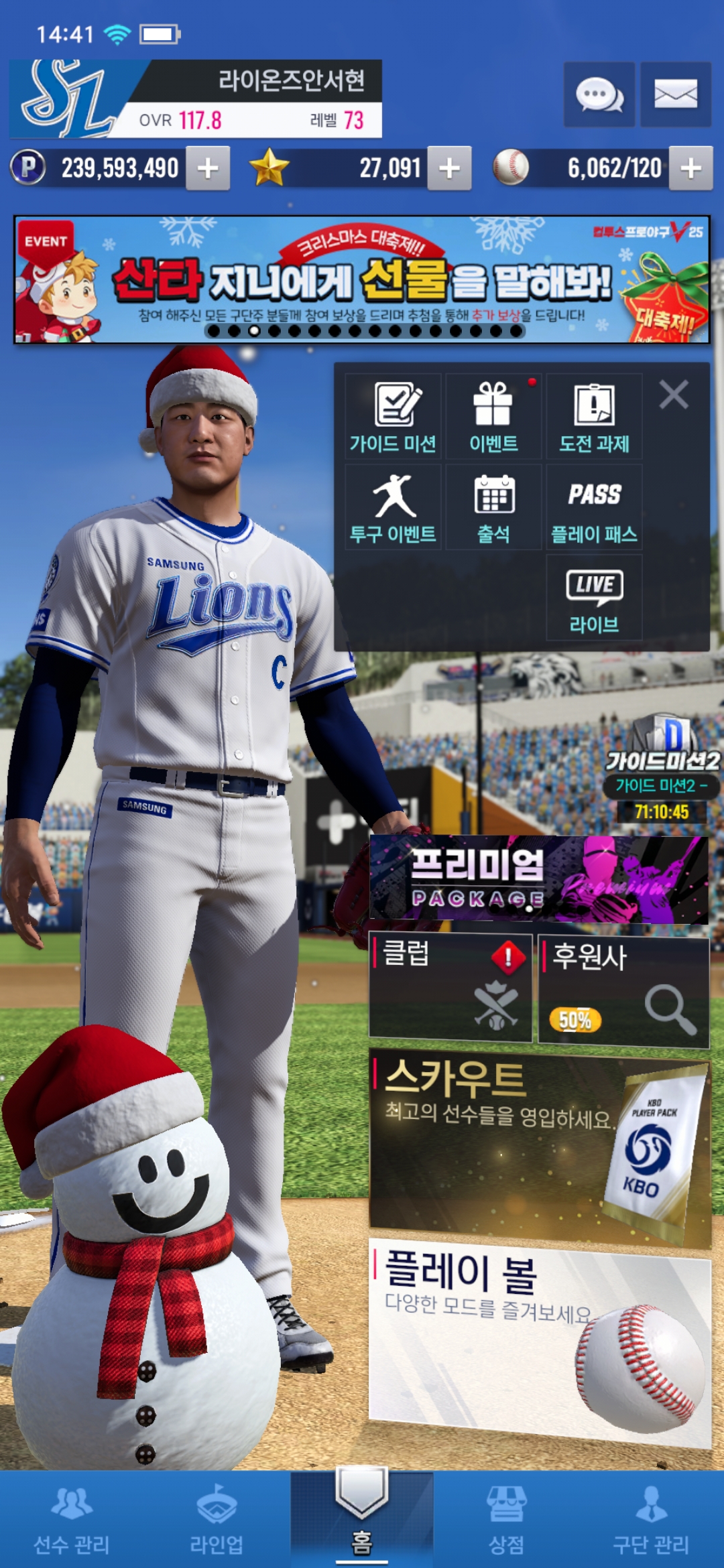Screen dimensions: 724x1568
Task: Switch to the 상점 shop tab
Action: (x=506, y=1520)
